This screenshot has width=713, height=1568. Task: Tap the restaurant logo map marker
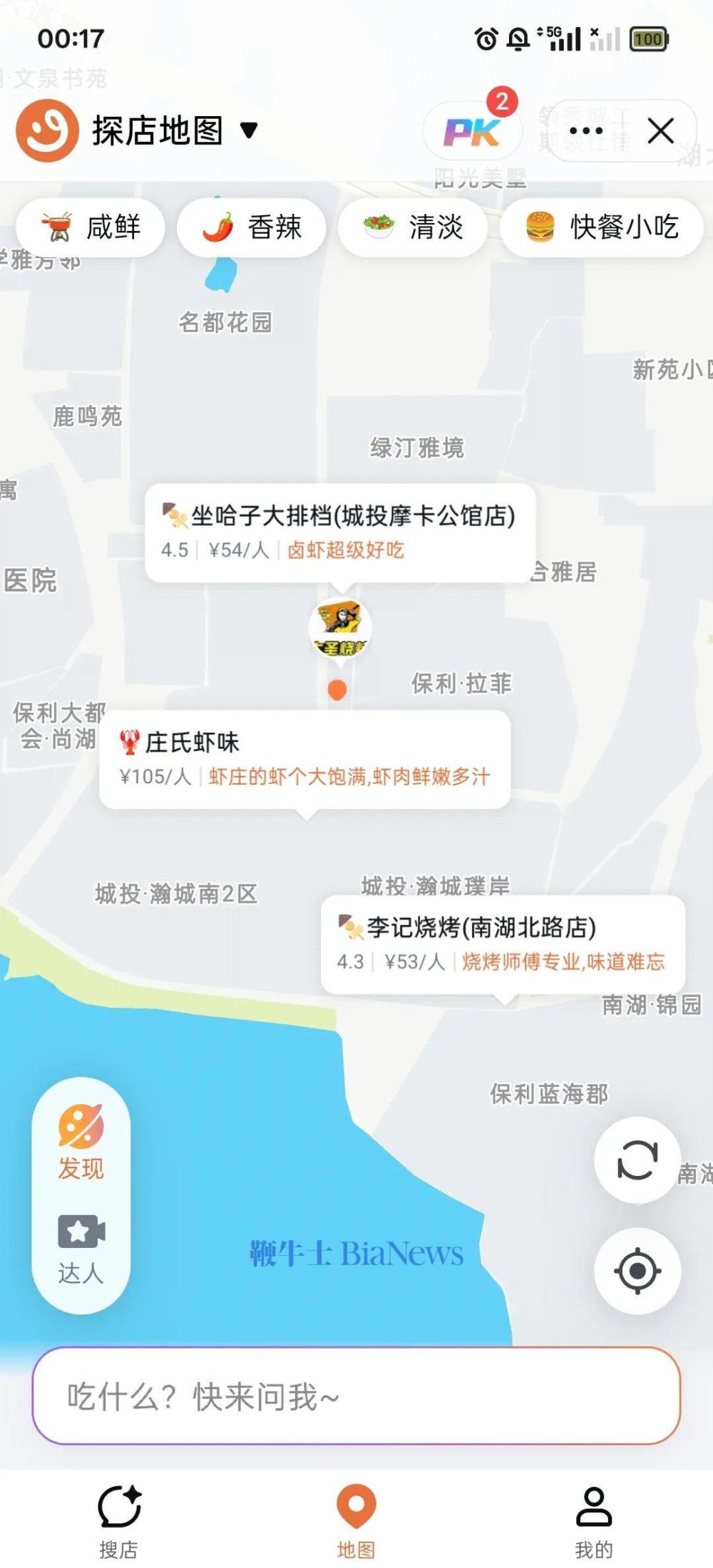[x=340, y=628]
